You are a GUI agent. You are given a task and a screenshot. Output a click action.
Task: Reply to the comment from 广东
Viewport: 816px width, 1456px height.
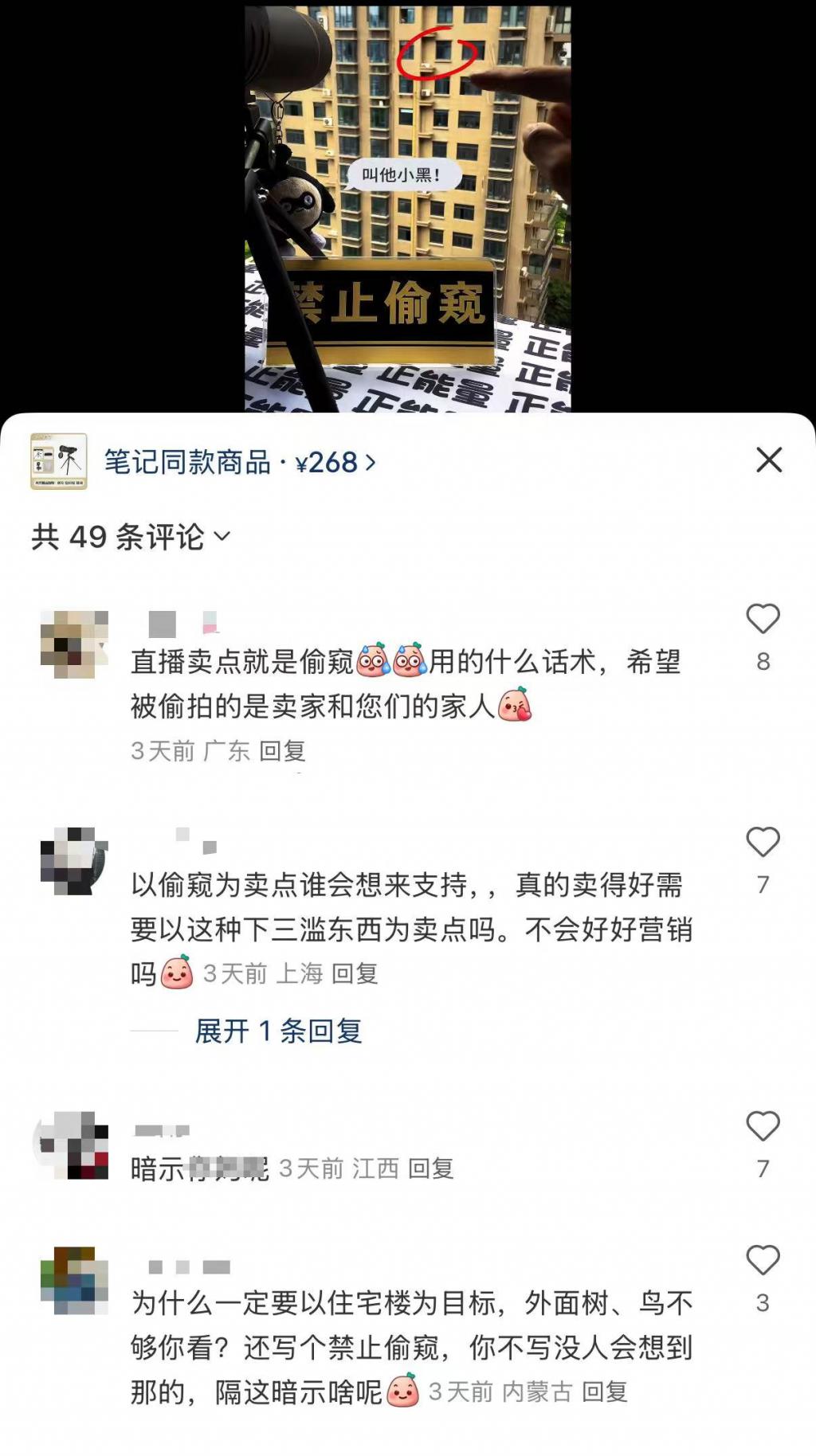[282, 750]
